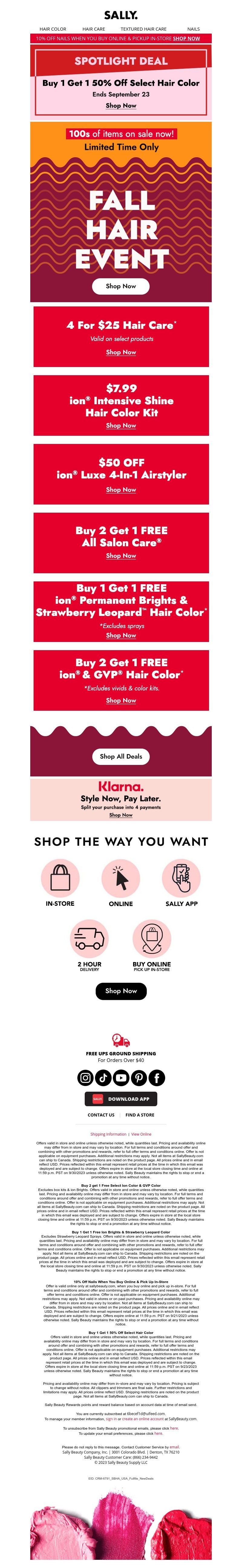
Task: Tap Shop Now in the Spotlight Deal banner
Action: click(121, 105)
